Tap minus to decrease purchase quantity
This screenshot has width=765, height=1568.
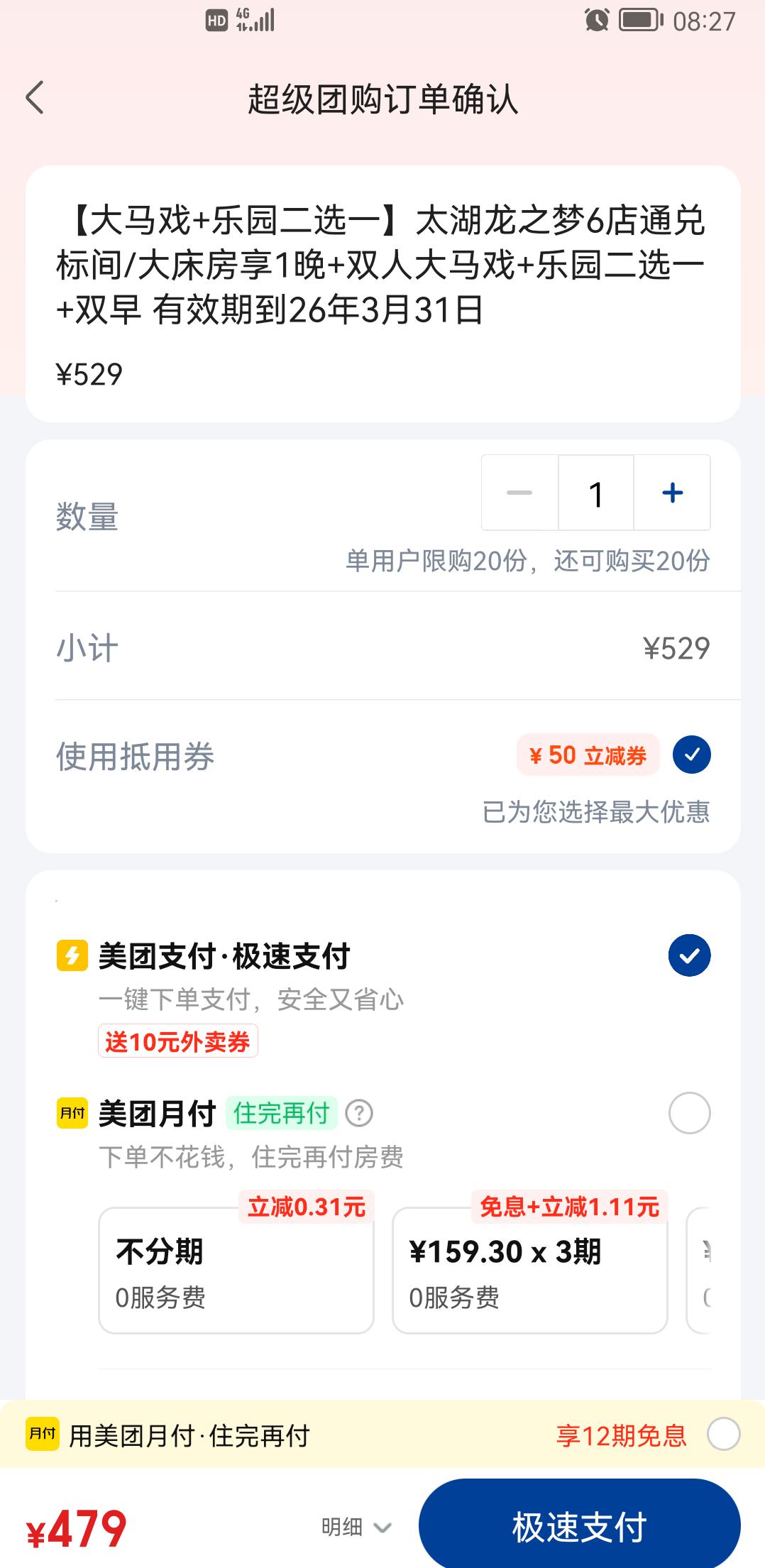(x=520, y=493)
